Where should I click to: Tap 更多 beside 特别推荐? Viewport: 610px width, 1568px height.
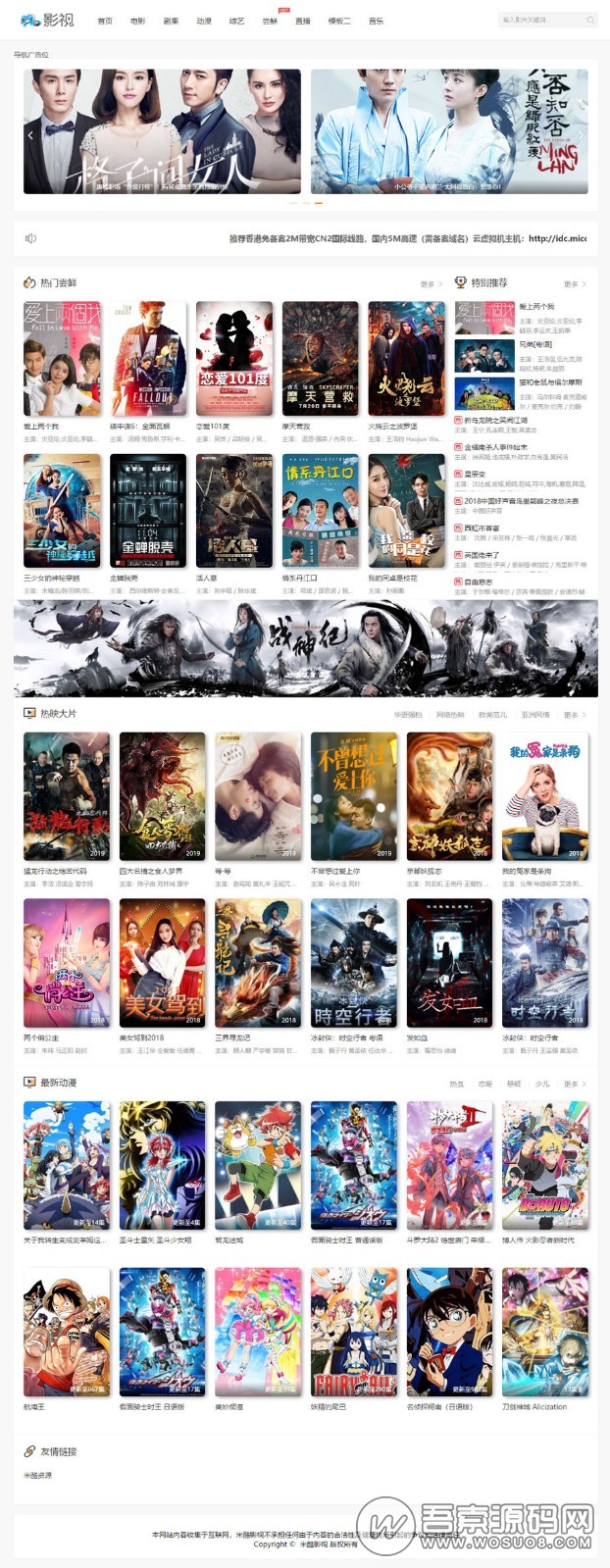click(575, 283)
